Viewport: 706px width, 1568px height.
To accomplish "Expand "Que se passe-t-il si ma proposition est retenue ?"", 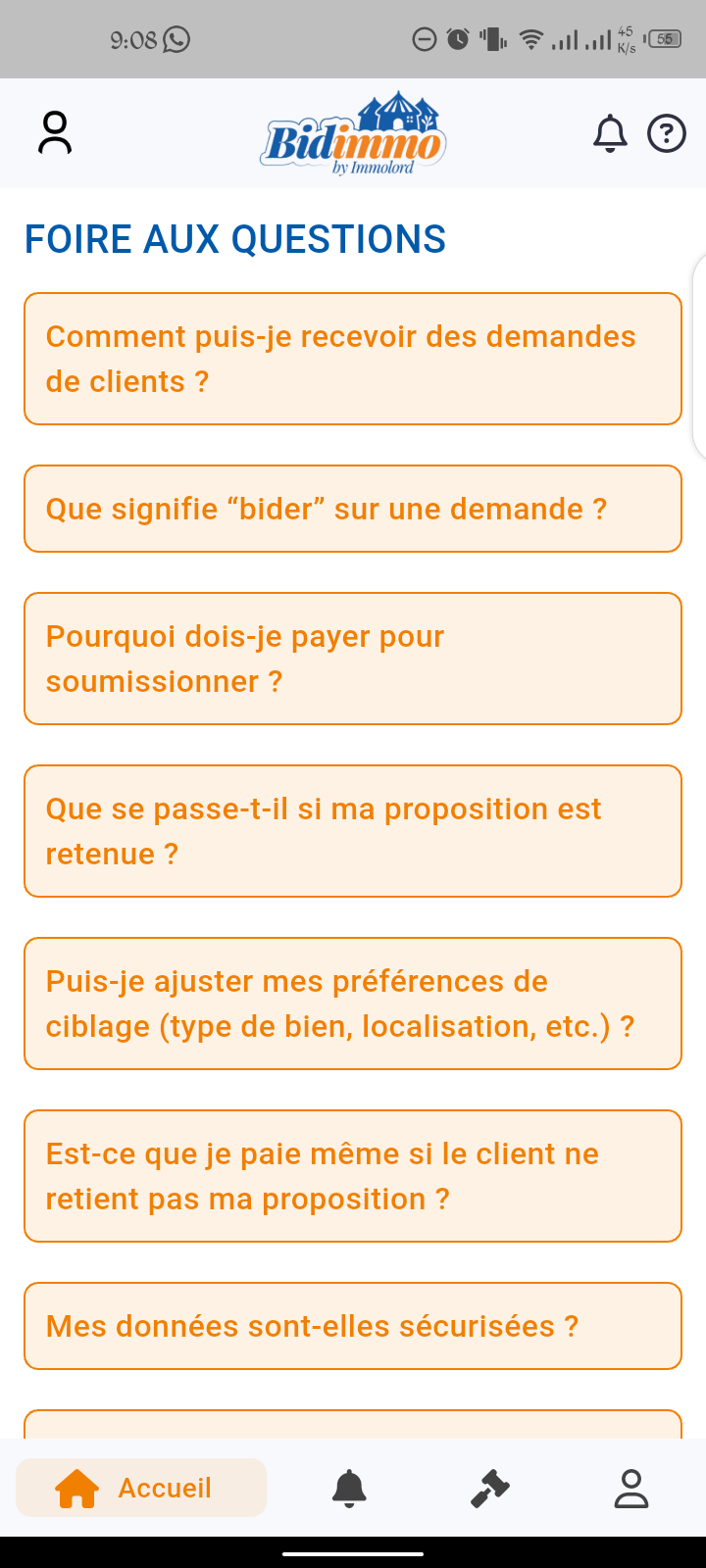I will [353, 831].
